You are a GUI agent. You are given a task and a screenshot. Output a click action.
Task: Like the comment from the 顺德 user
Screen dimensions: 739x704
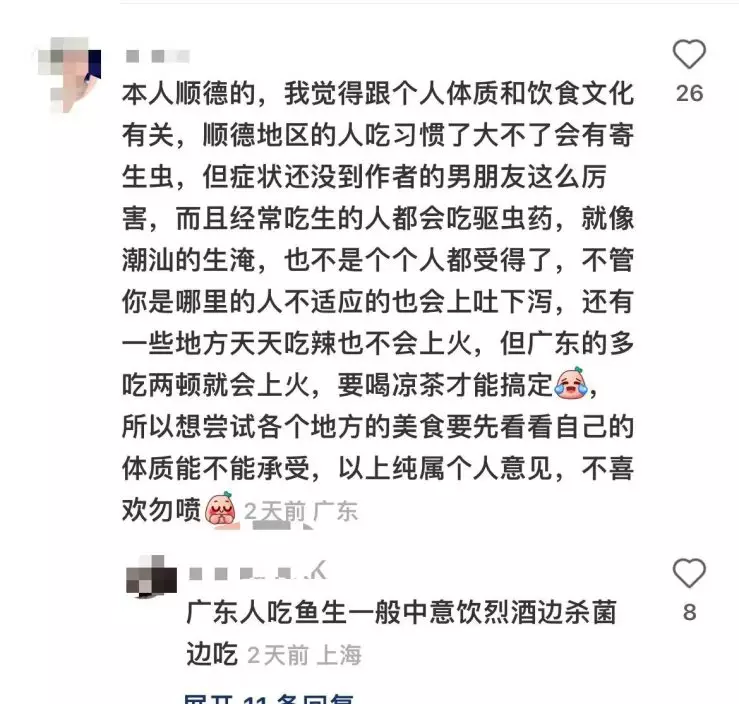(x=689, y=54)
